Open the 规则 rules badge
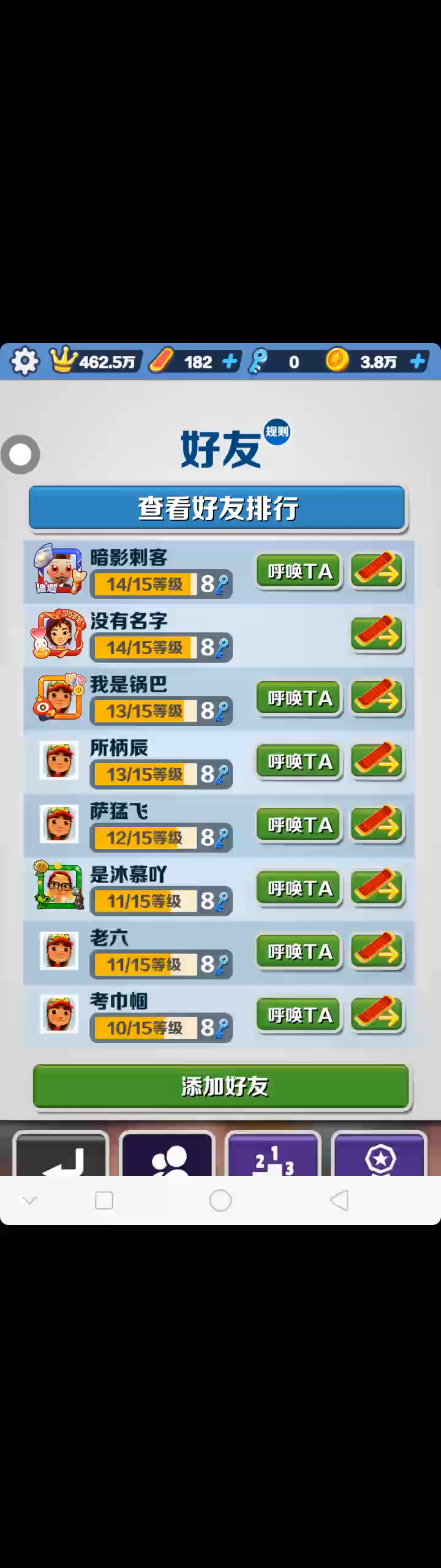 click(x=277, y=432)
